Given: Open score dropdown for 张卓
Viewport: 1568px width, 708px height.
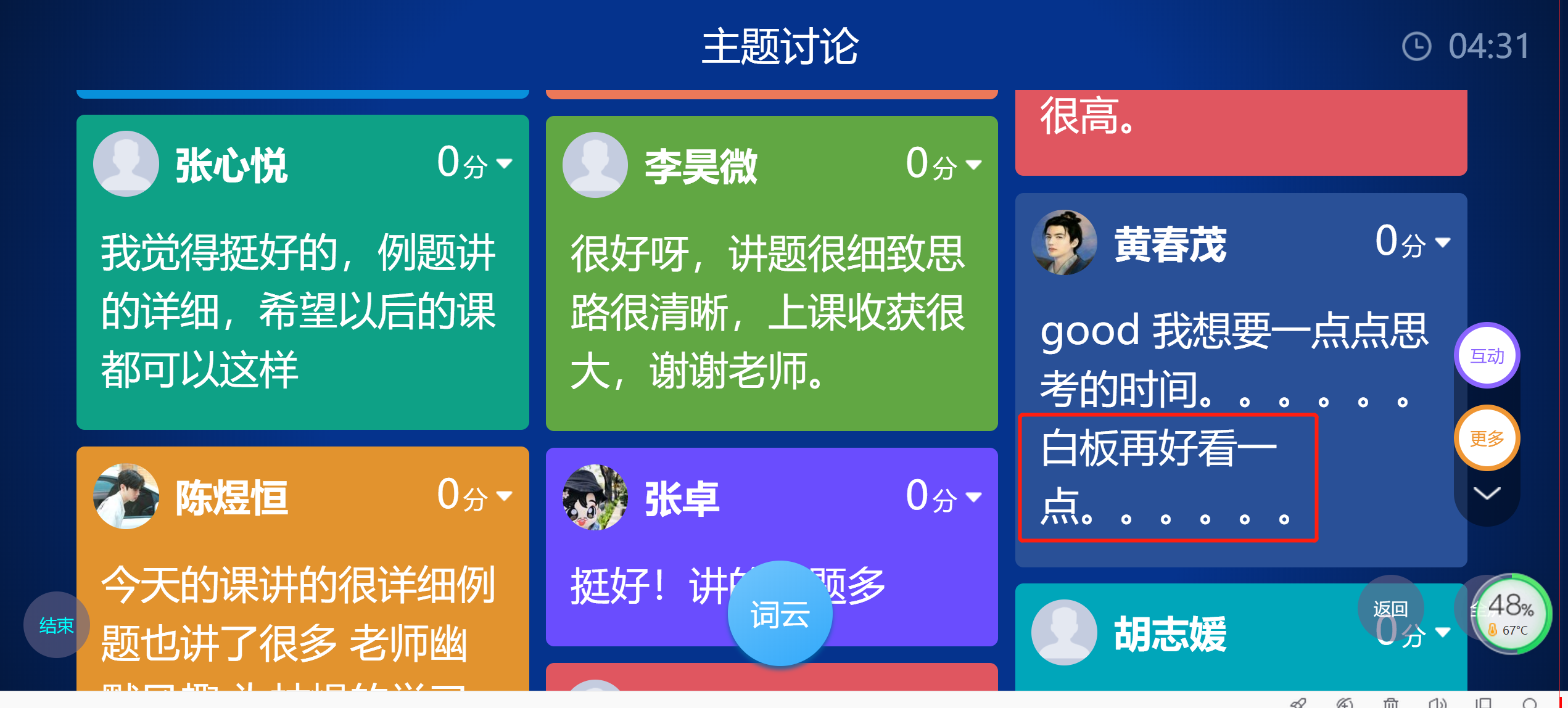Looking at the screenshot, I should 973,497.
